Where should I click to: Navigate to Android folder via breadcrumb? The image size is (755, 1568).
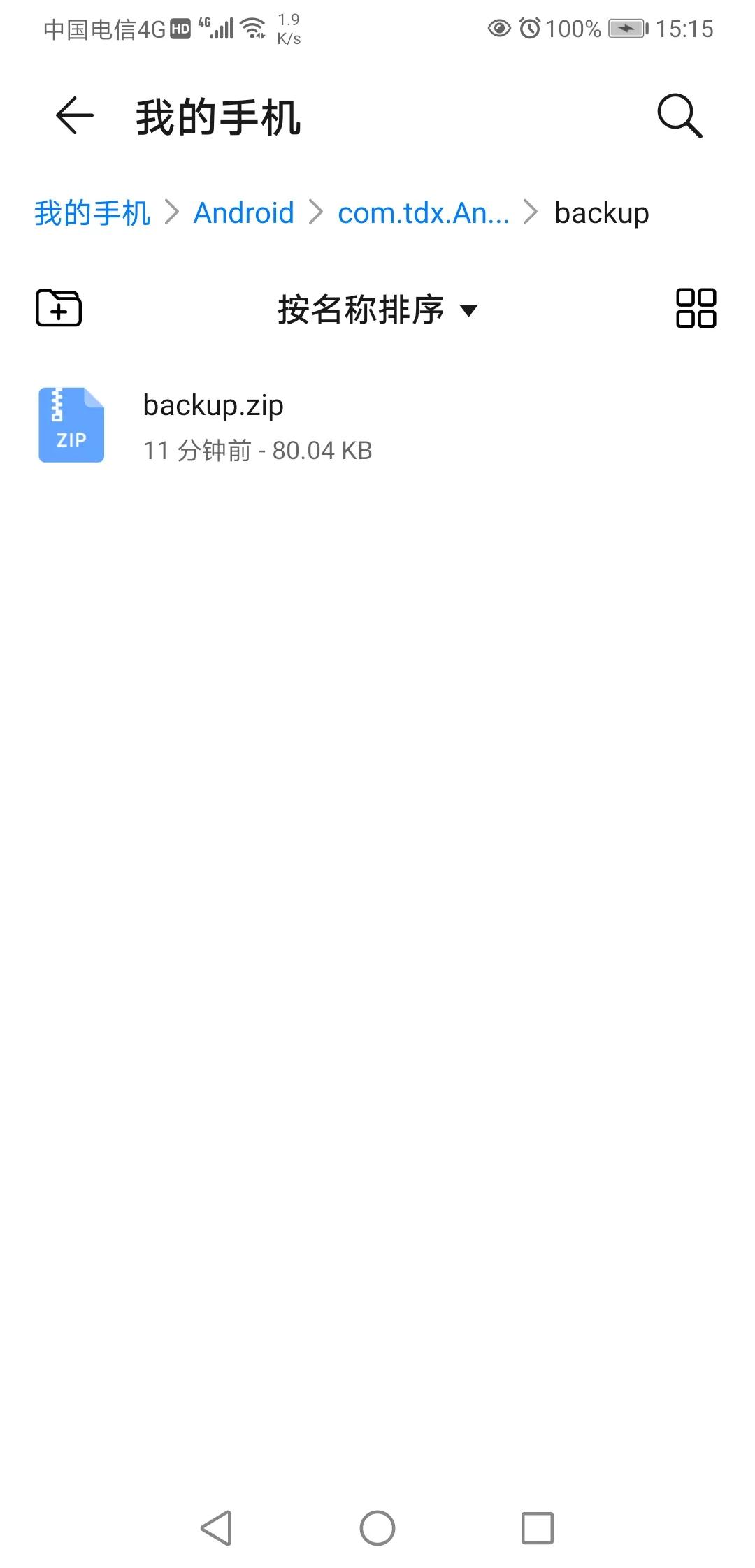[244, 212]
